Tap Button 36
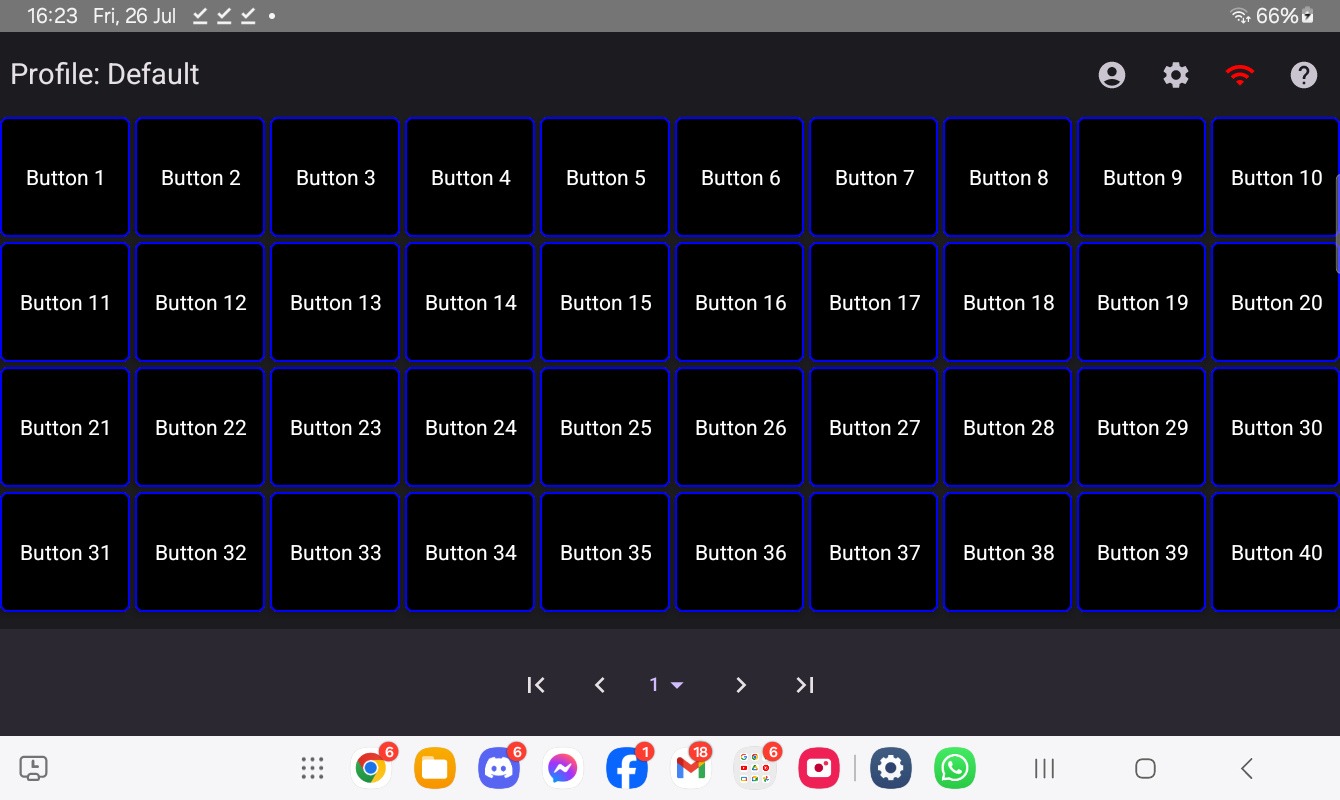This screenshot has width=1340, height=800. 740,553
